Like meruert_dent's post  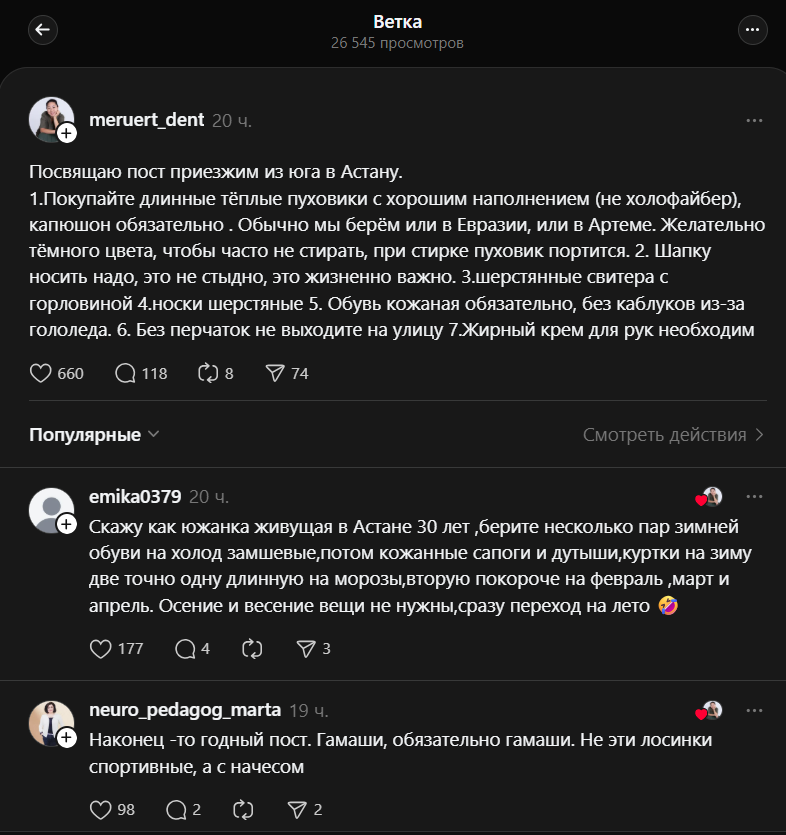click(41, 373)
